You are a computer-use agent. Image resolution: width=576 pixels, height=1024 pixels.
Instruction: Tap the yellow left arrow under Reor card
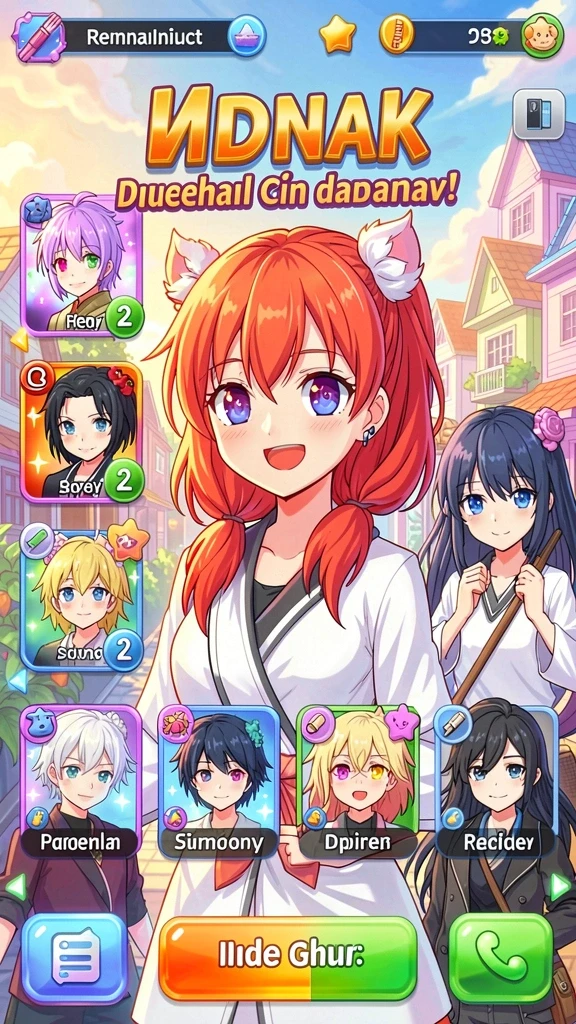tap(19, 338)
